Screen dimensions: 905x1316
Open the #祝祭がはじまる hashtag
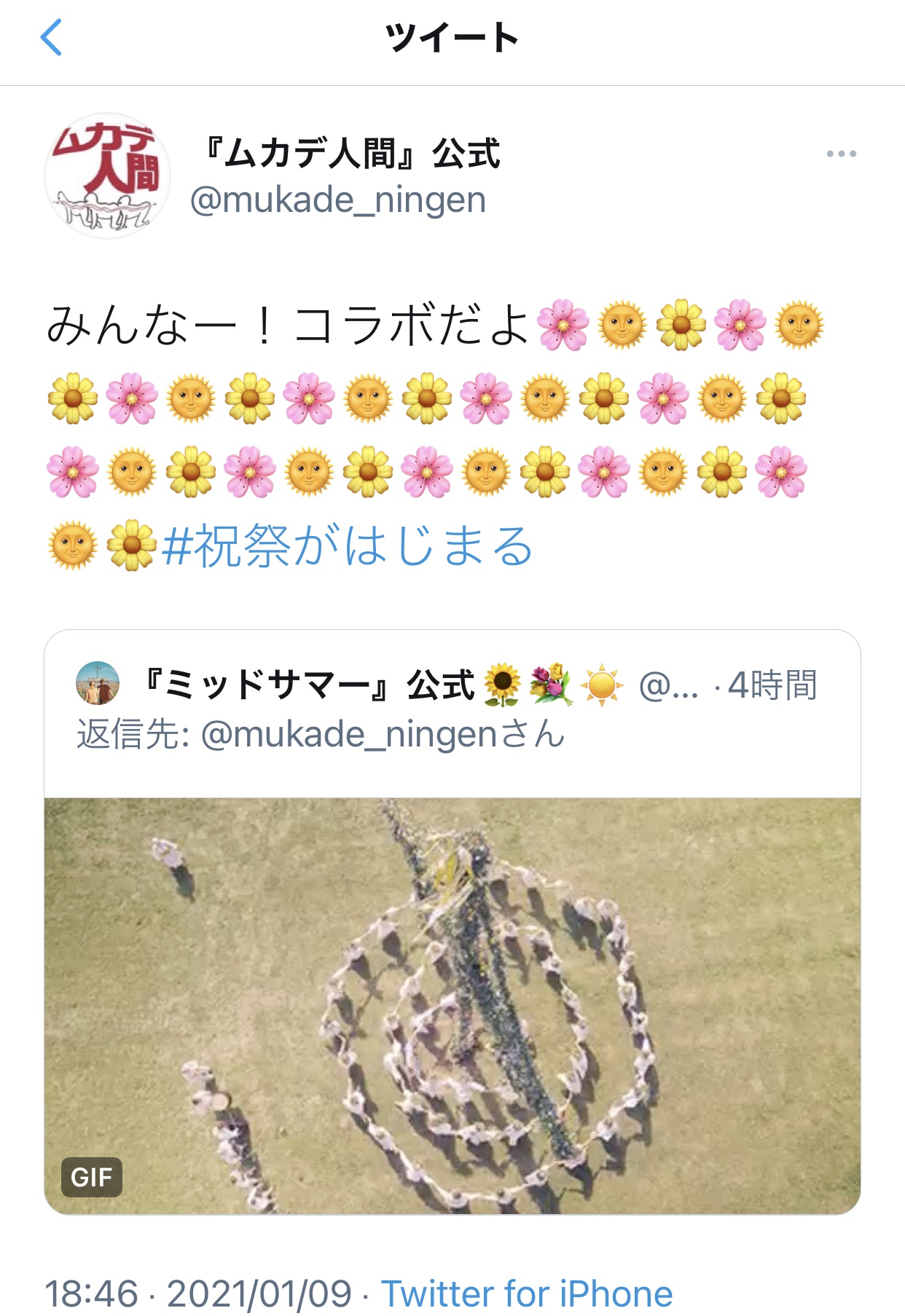pos(348,546)
